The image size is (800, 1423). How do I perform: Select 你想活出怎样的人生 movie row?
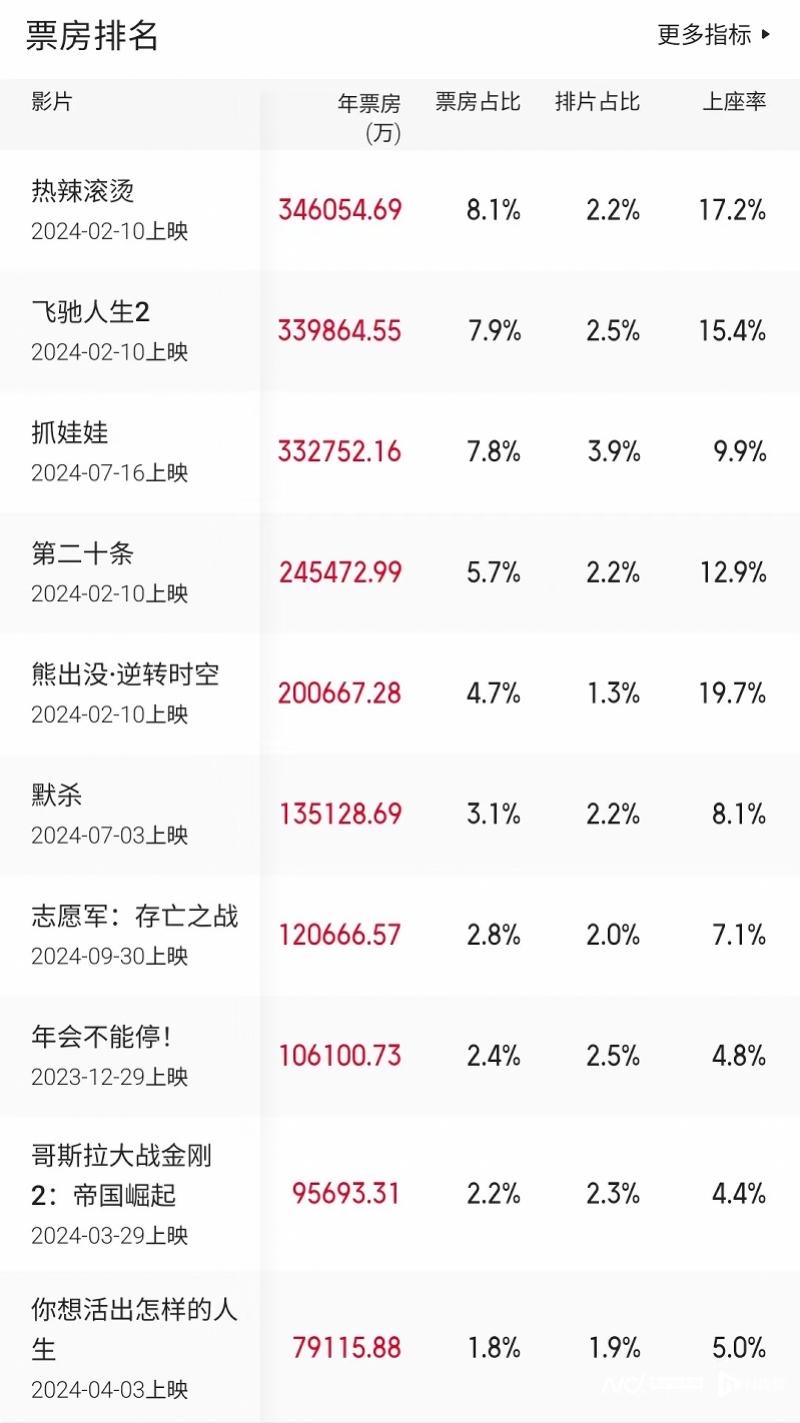[134, 1328]
